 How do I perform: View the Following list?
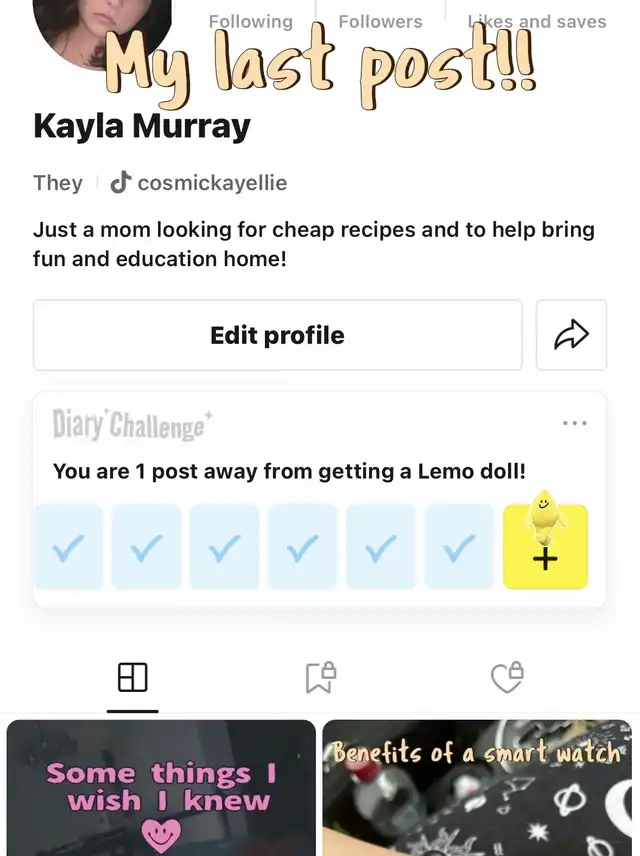click(x=250, y=21)
